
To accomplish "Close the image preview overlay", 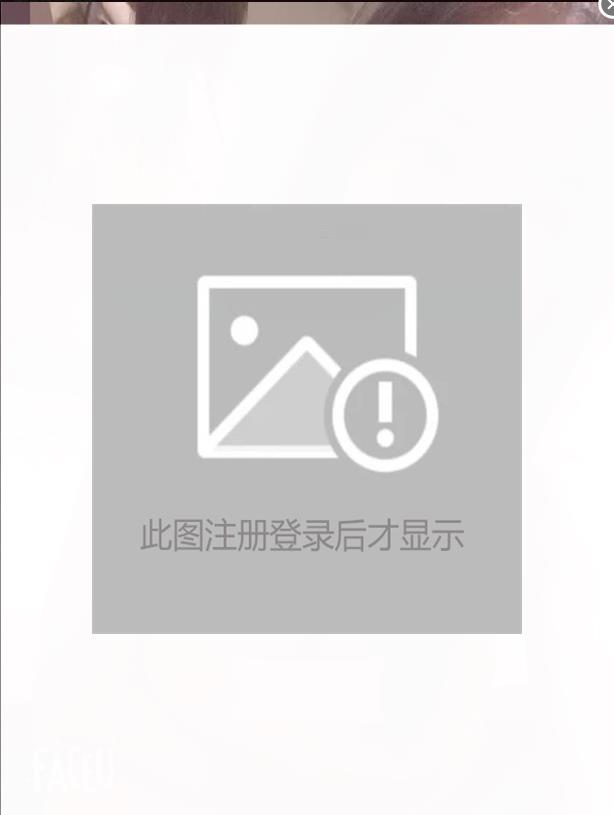I will [608, 5].
